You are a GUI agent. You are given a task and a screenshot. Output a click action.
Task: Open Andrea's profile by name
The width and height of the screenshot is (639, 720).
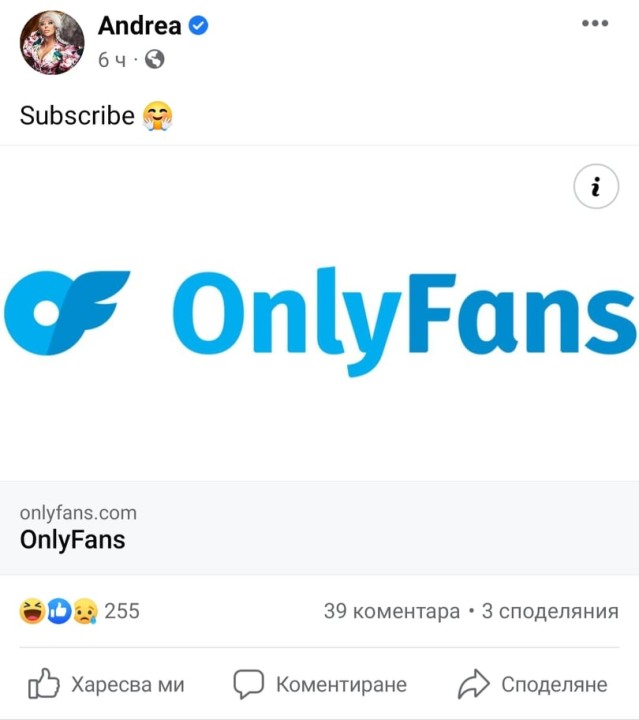tap(141, 26)
